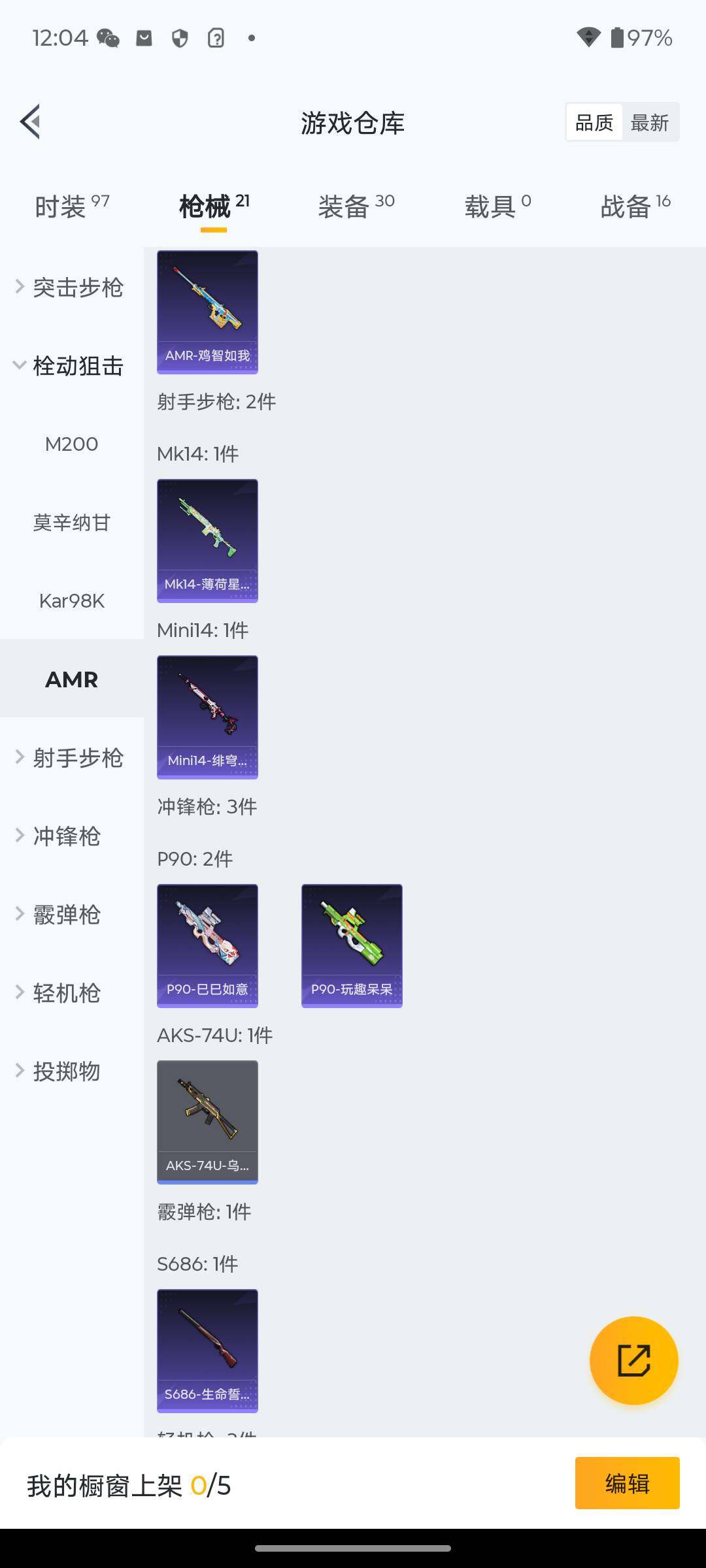Select Kar98K in the sidebar
706x1568 pixels.
pos(71,601)
